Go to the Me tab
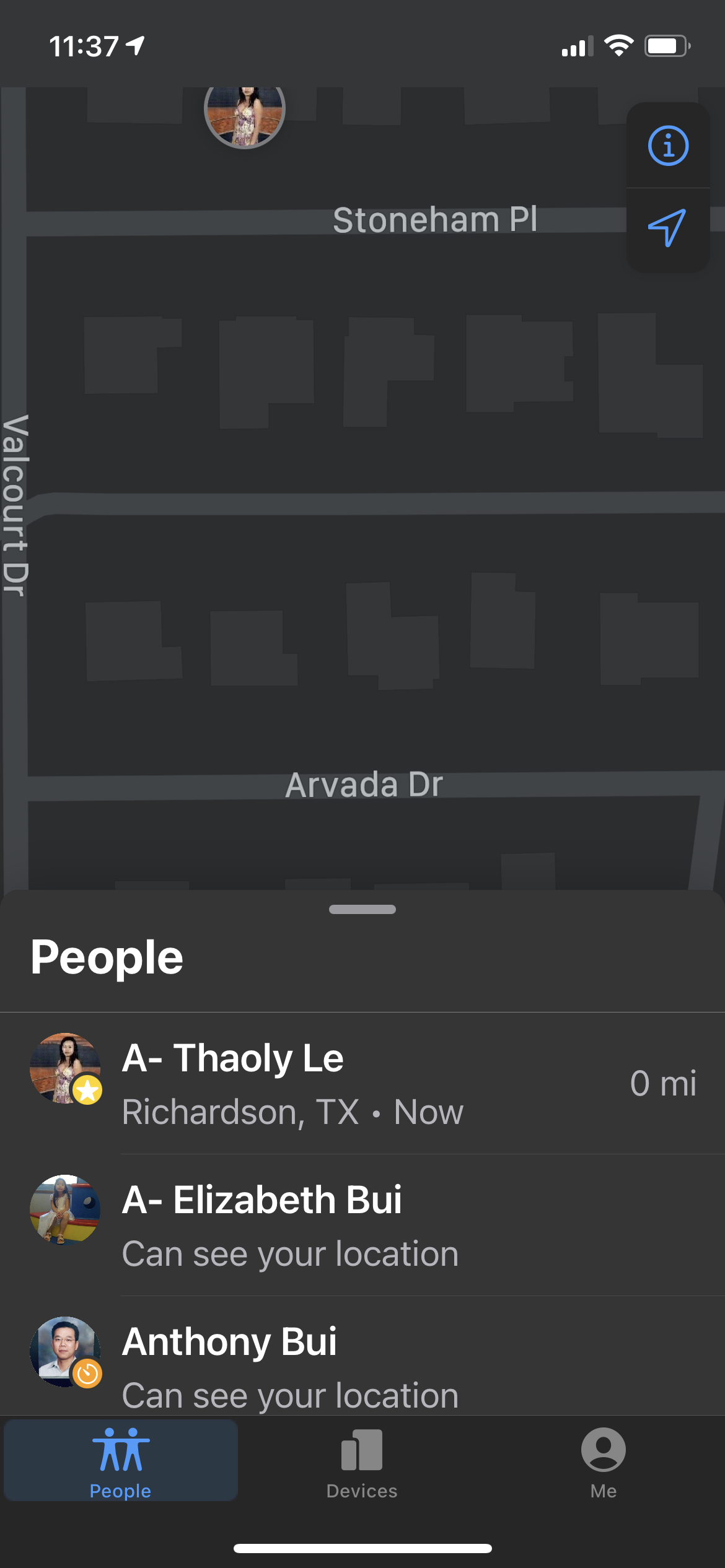725x1568 pixels. [603, 1460]
